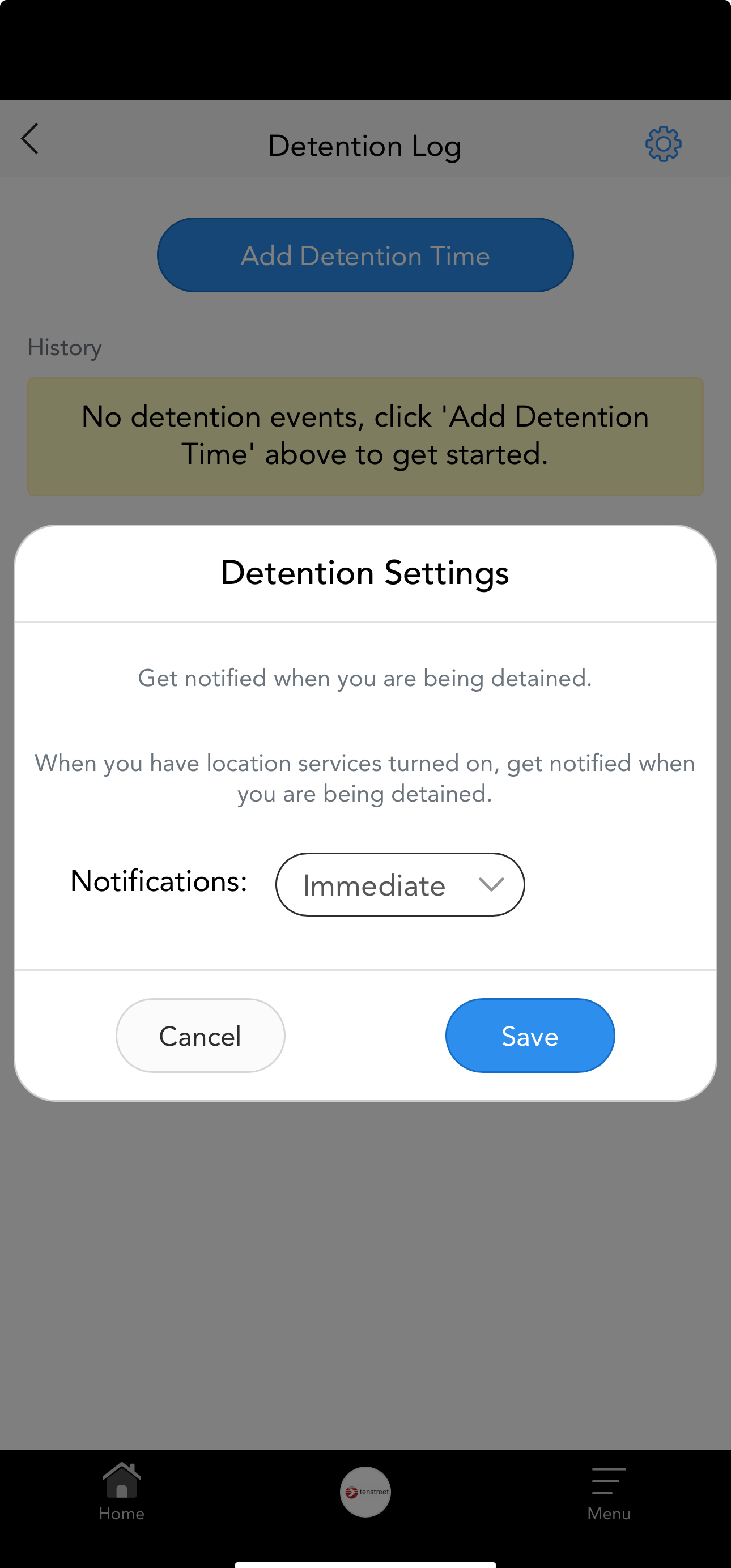Tap Add Detention Time button
The width and height of the screenshot is (731, 1568).
click(x=365, y=255)
